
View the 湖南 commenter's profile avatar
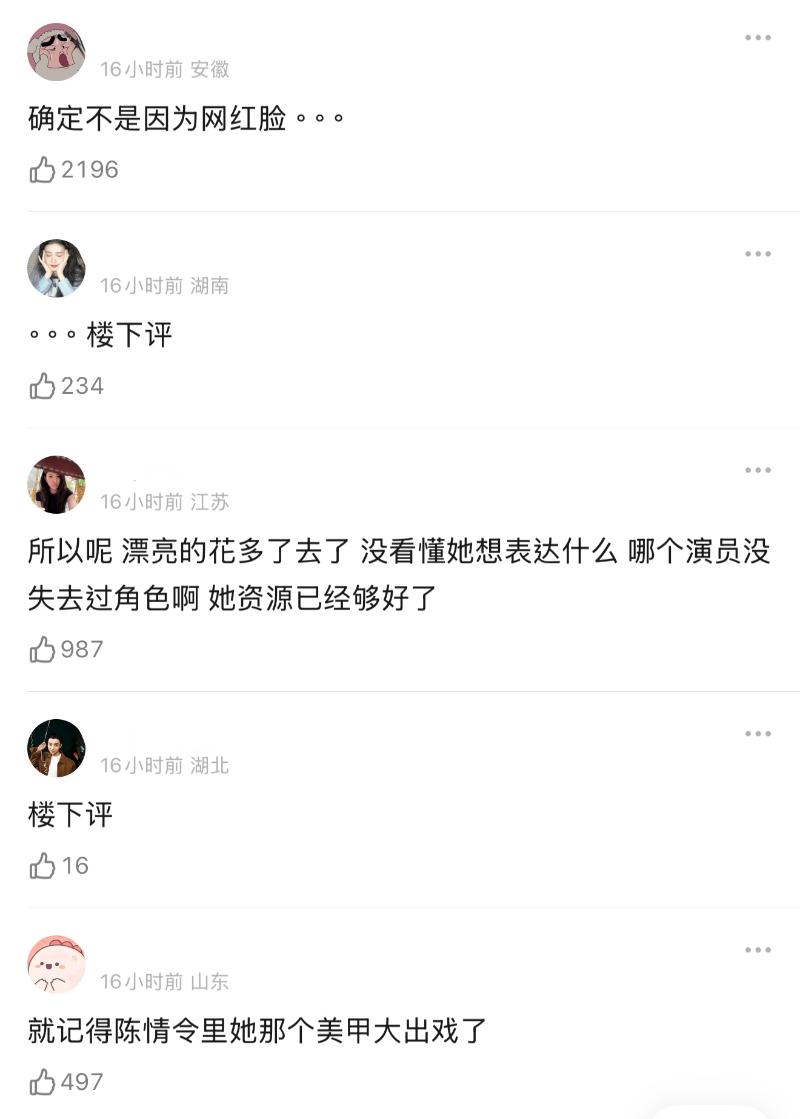pos(56,268)
